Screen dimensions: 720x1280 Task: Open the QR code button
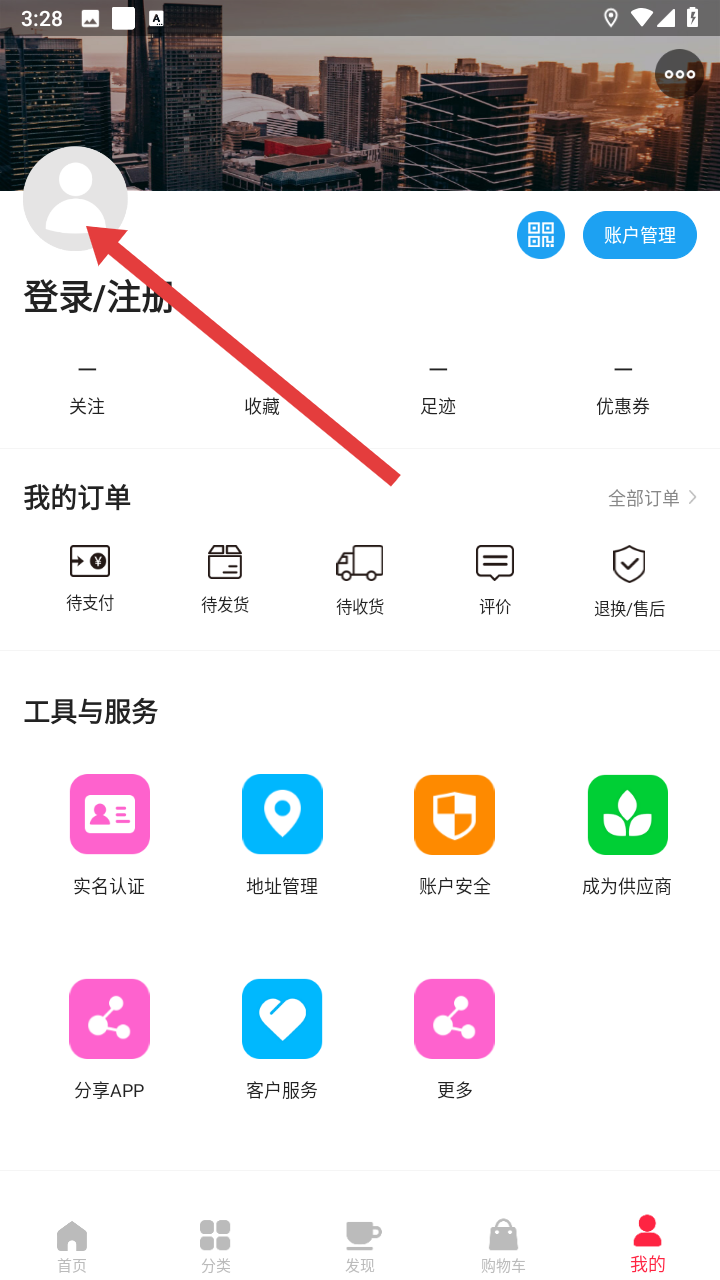coord(541,235)
